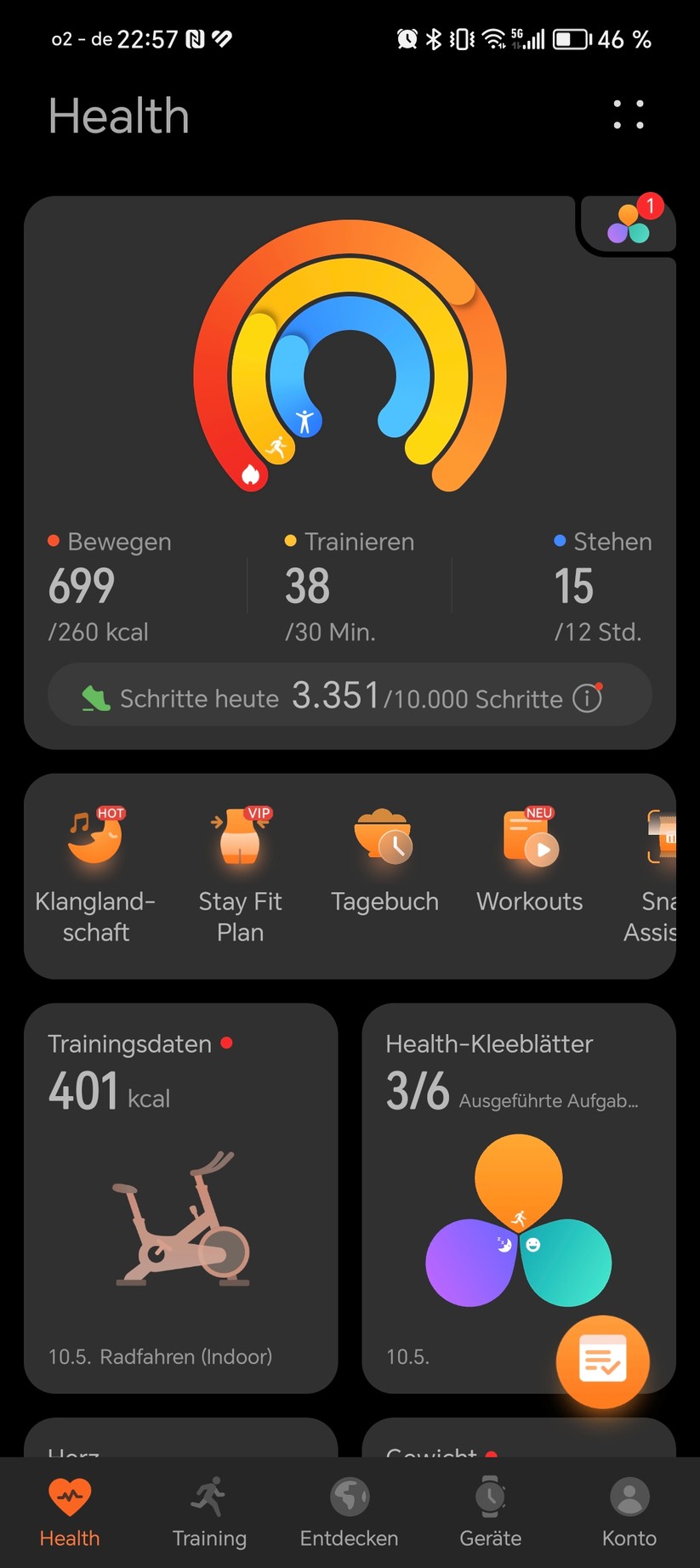Select the Health tab
The height and width of the screenshot is (1568, 700).
pos(70,1513)
